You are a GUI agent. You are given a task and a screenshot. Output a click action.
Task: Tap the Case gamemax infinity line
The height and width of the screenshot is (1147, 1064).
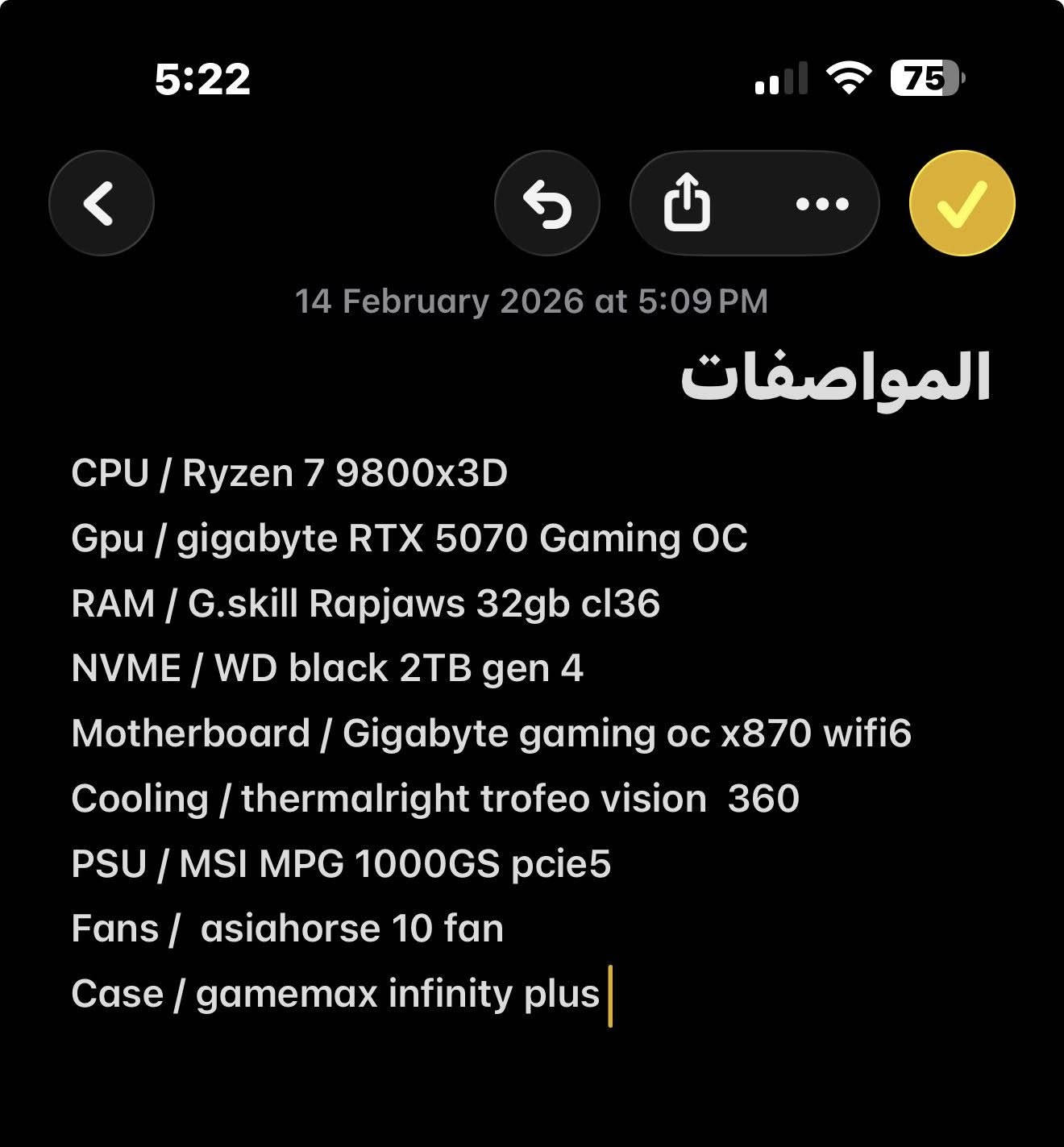coord(339,994)
